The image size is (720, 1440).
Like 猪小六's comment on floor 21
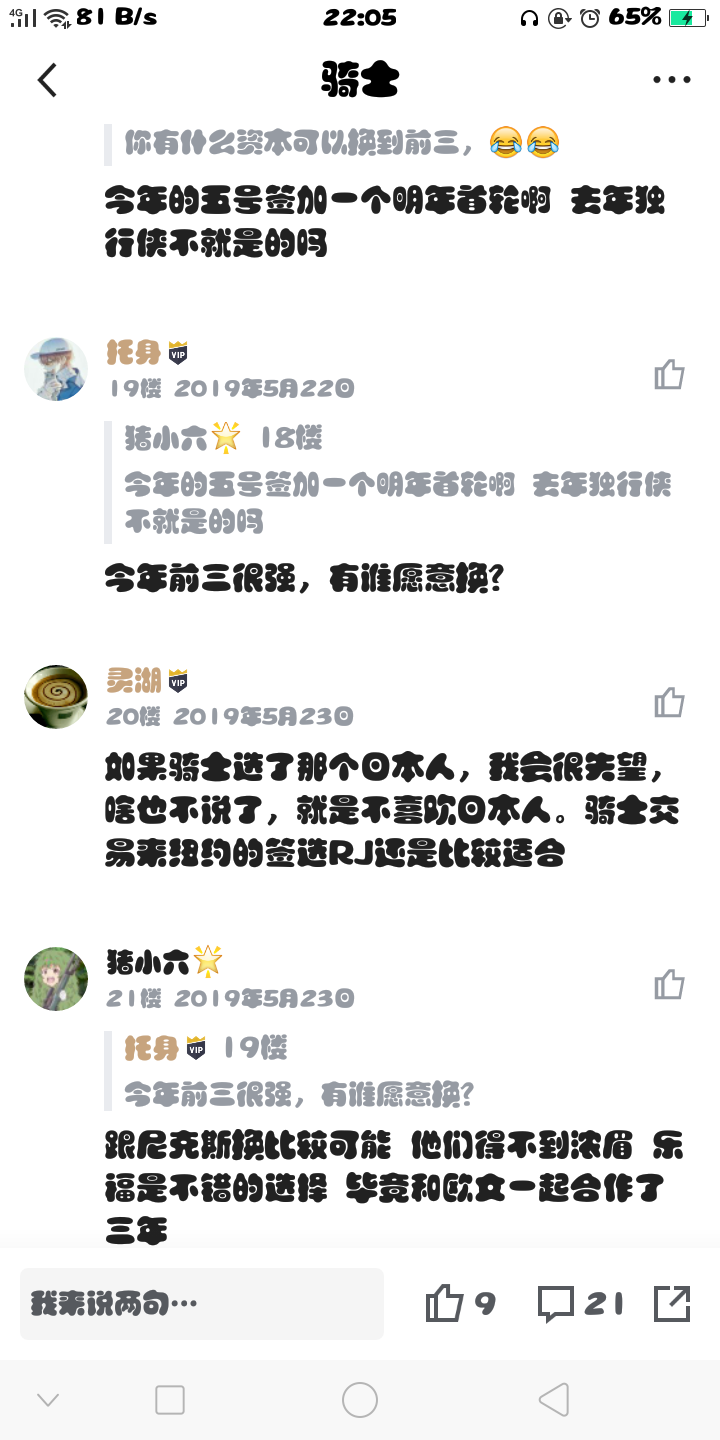pos(669,984)
